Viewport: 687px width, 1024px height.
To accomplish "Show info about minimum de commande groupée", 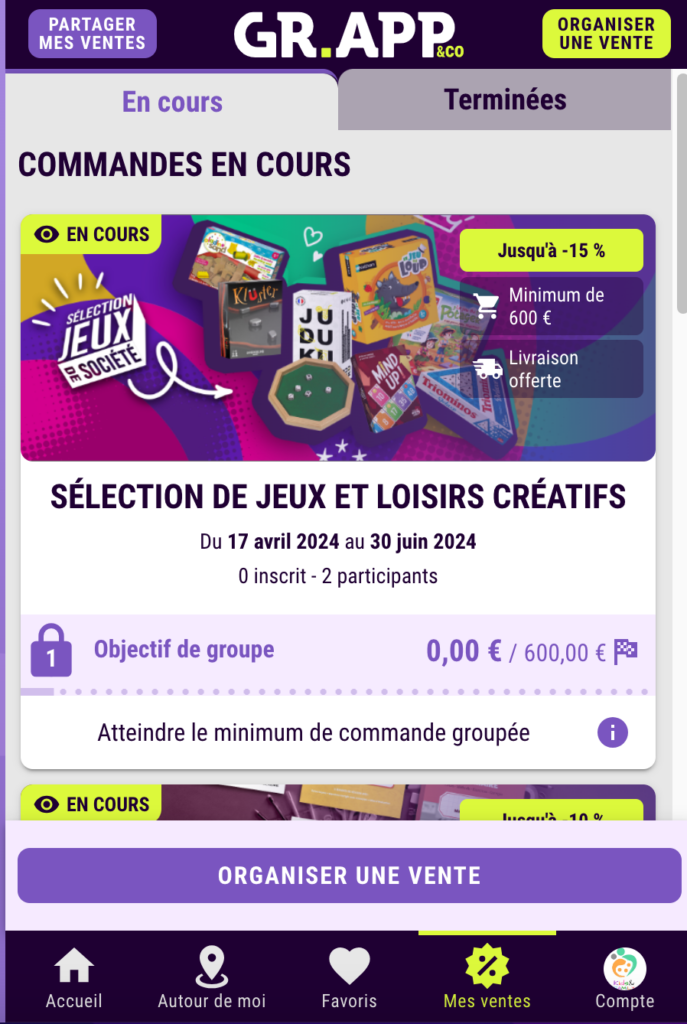I will tap(612, 733).
